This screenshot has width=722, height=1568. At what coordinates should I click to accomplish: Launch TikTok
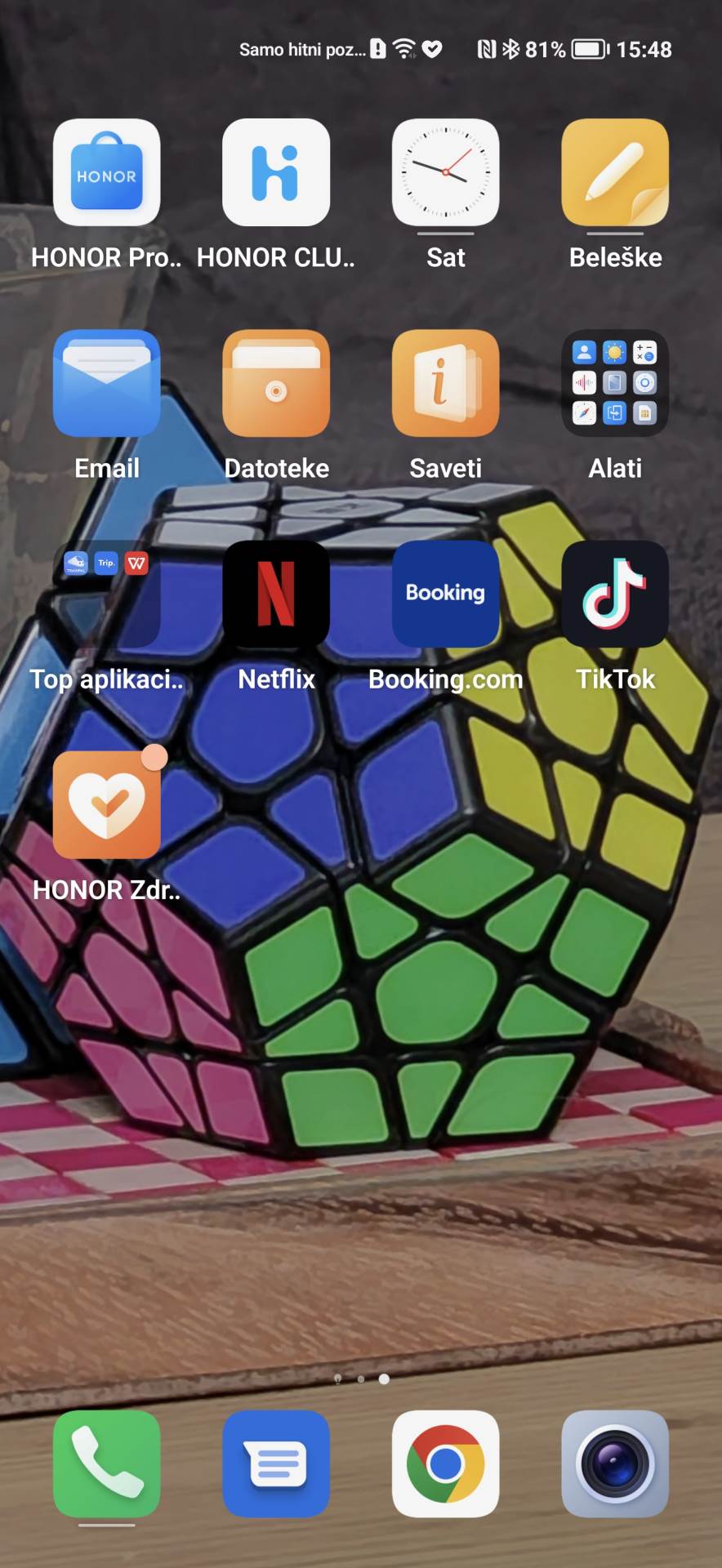[x=615, y=594]
